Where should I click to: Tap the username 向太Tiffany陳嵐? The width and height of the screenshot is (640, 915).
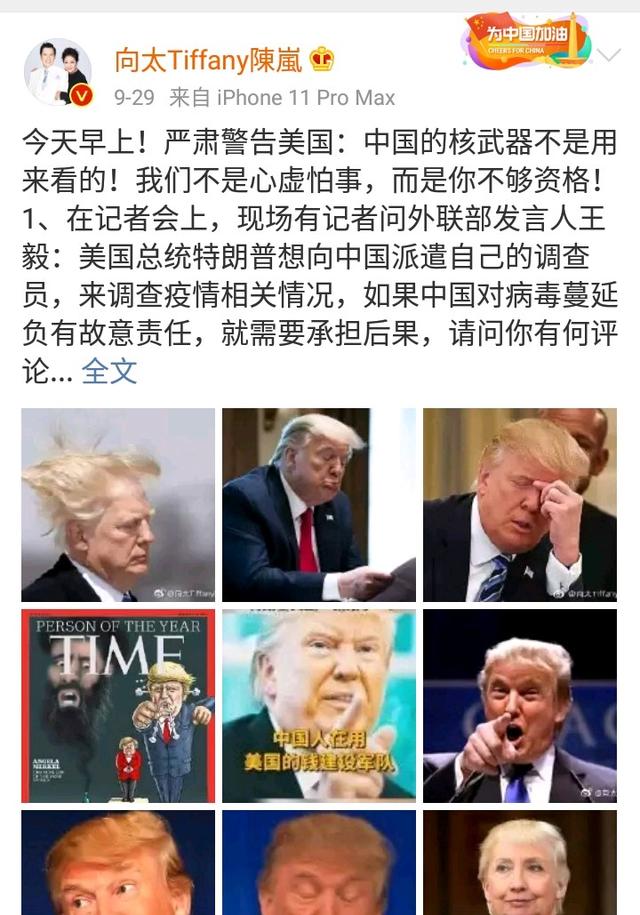click(208, 62)
